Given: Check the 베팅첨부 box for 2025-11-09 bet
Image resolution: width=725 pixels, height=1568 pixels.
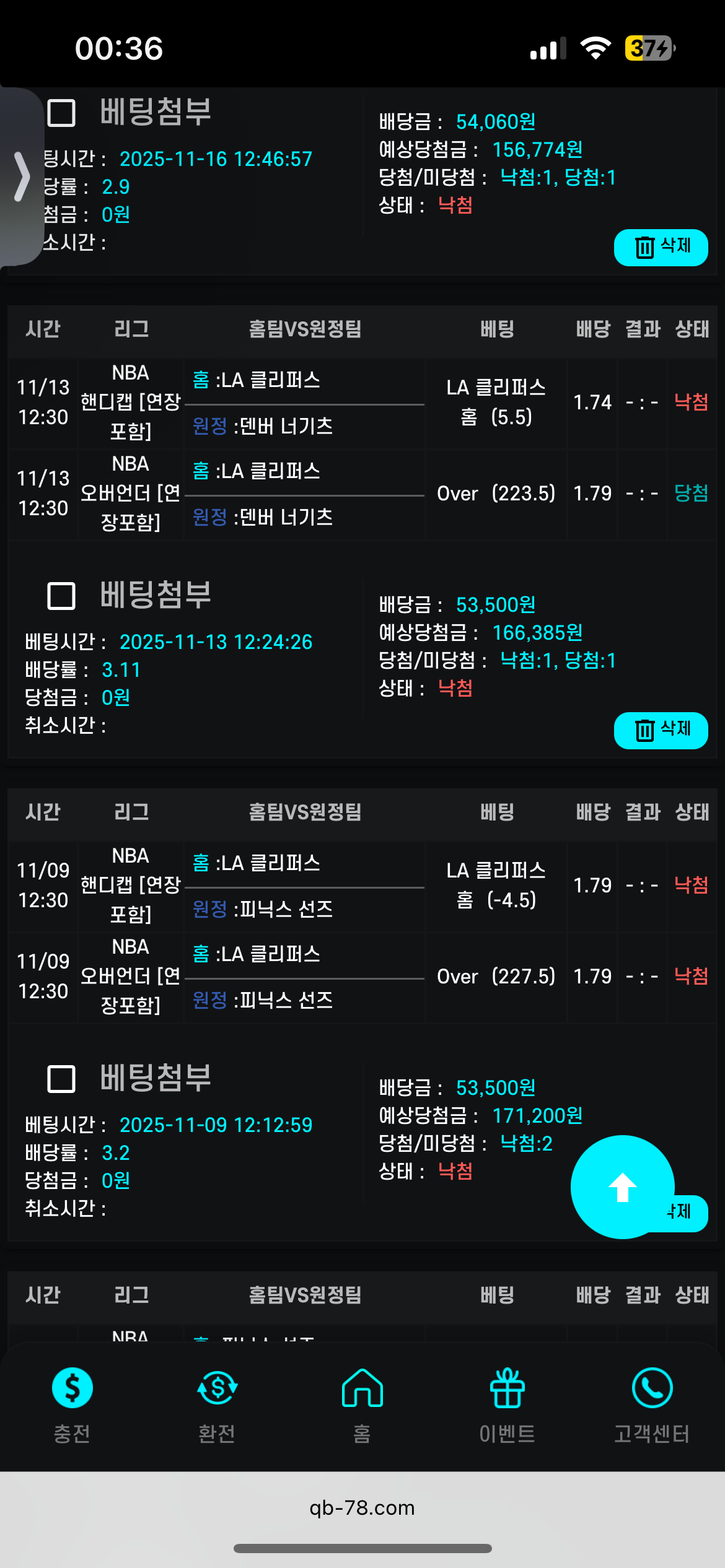Looking at the screenshot, I should (x=61, y=1079).
